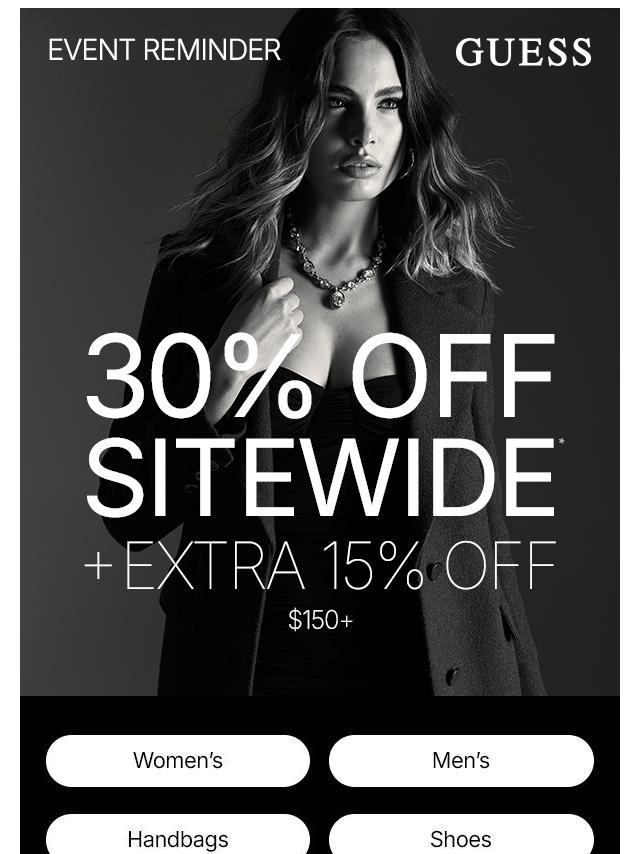
Task: Browse Handbags
Action: (x=178, y=837)
